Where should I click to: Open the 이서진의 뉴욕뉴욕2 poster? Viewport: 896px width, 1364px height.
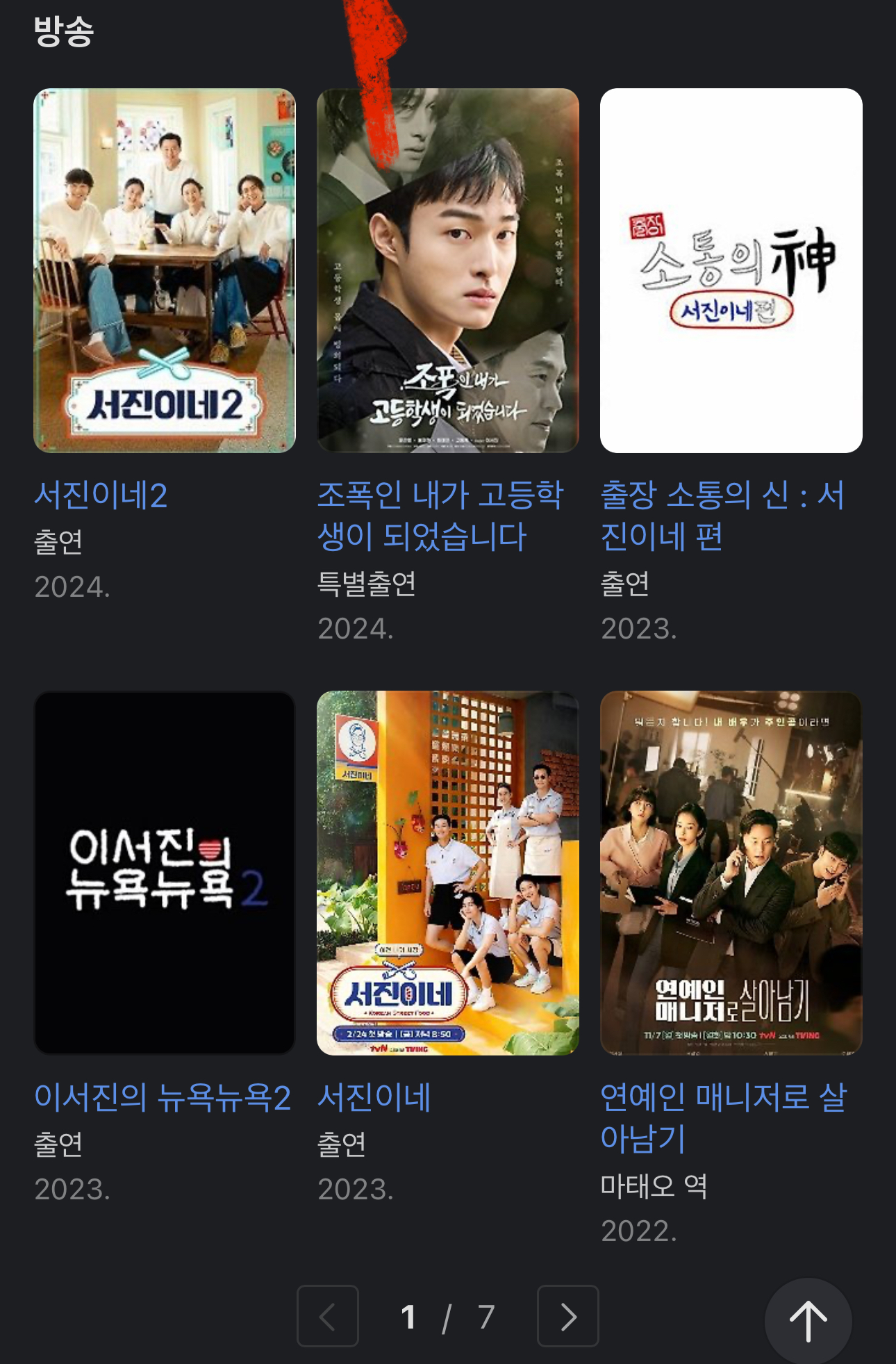pos(165,873)
